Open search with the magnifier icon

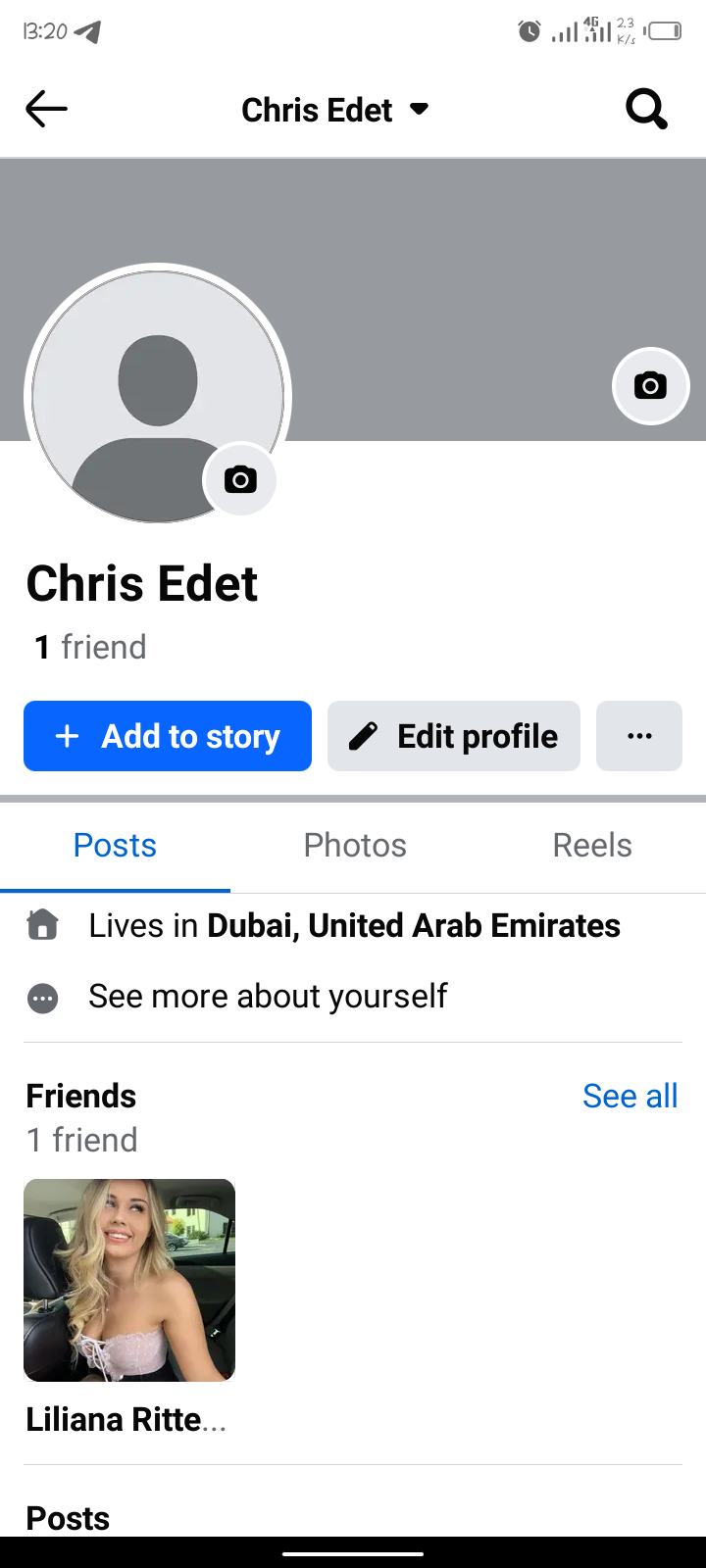click(x=646, y=109)
